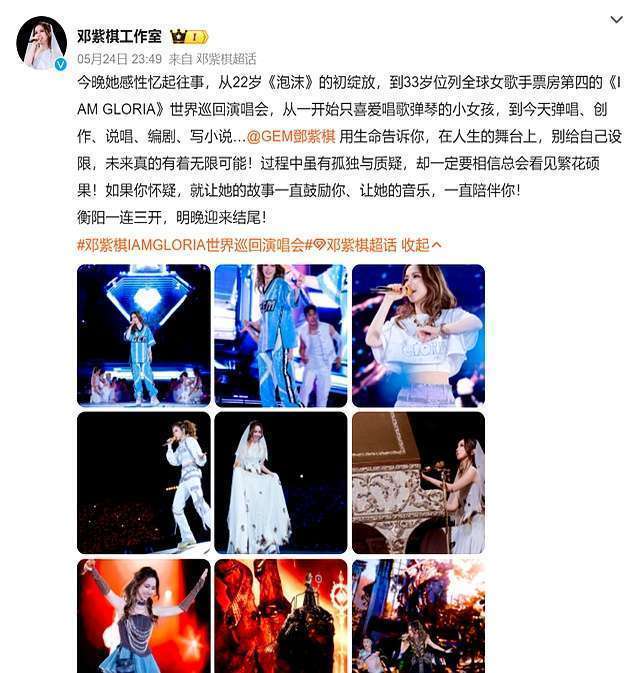View photo of colorful stage scenery
This screenshot has height=673, width=640.
418,616
